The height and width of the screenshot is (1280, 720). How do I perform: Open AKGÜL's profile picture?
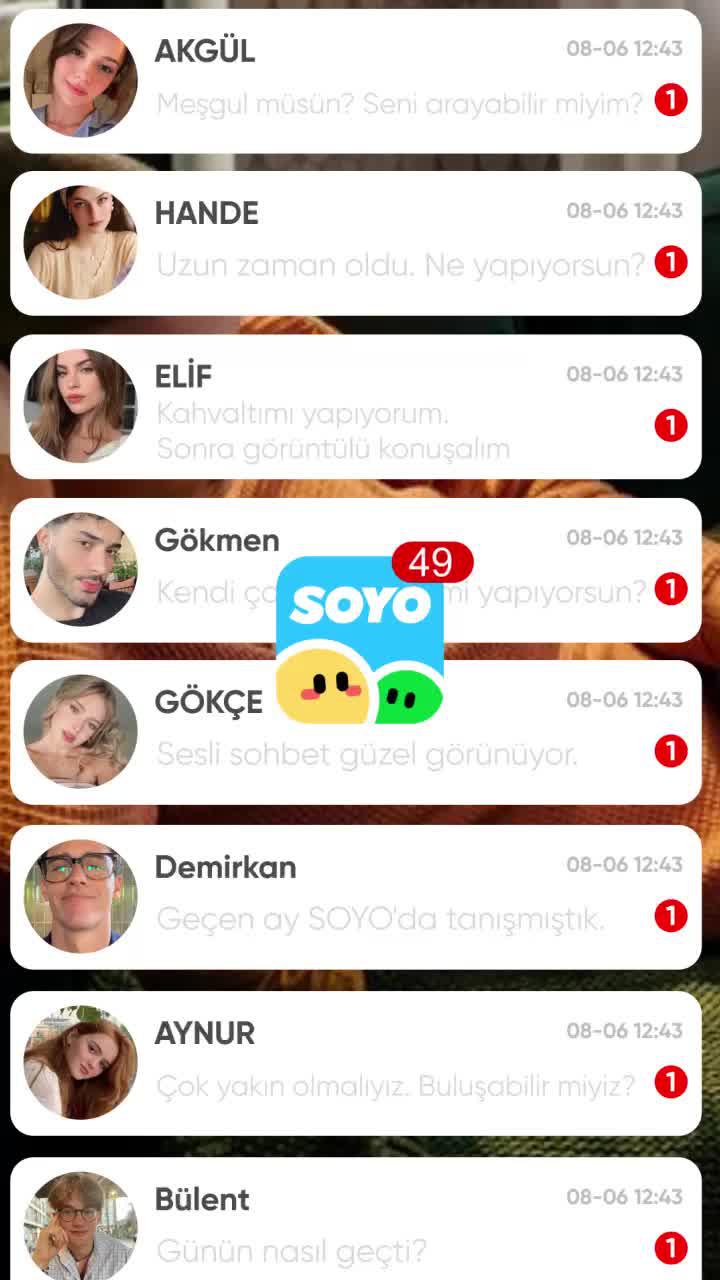[x=80, y=80]
